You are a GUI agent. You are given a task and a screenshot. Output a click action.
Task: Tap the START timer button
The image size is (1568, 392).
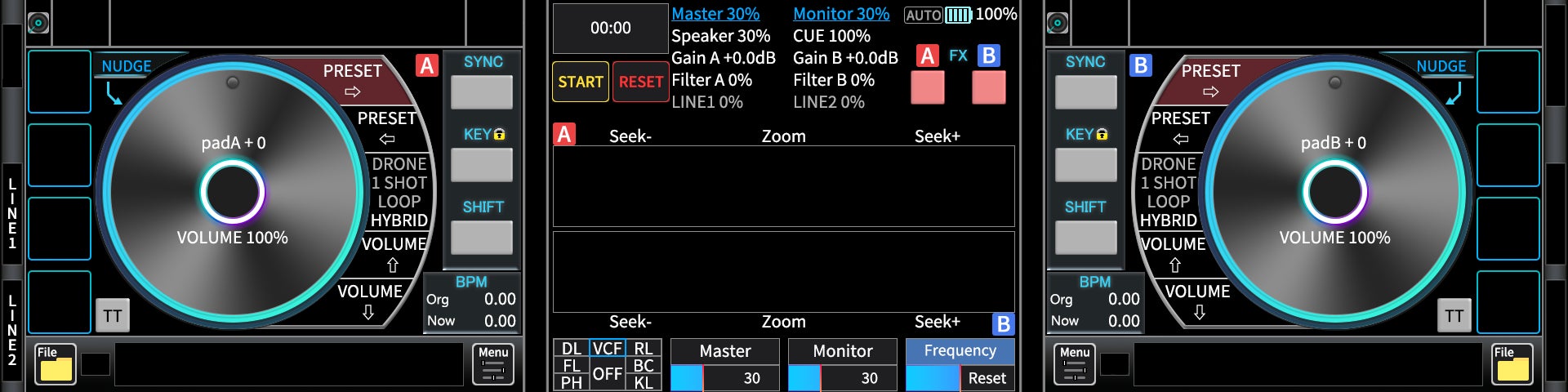pos(580,82)
